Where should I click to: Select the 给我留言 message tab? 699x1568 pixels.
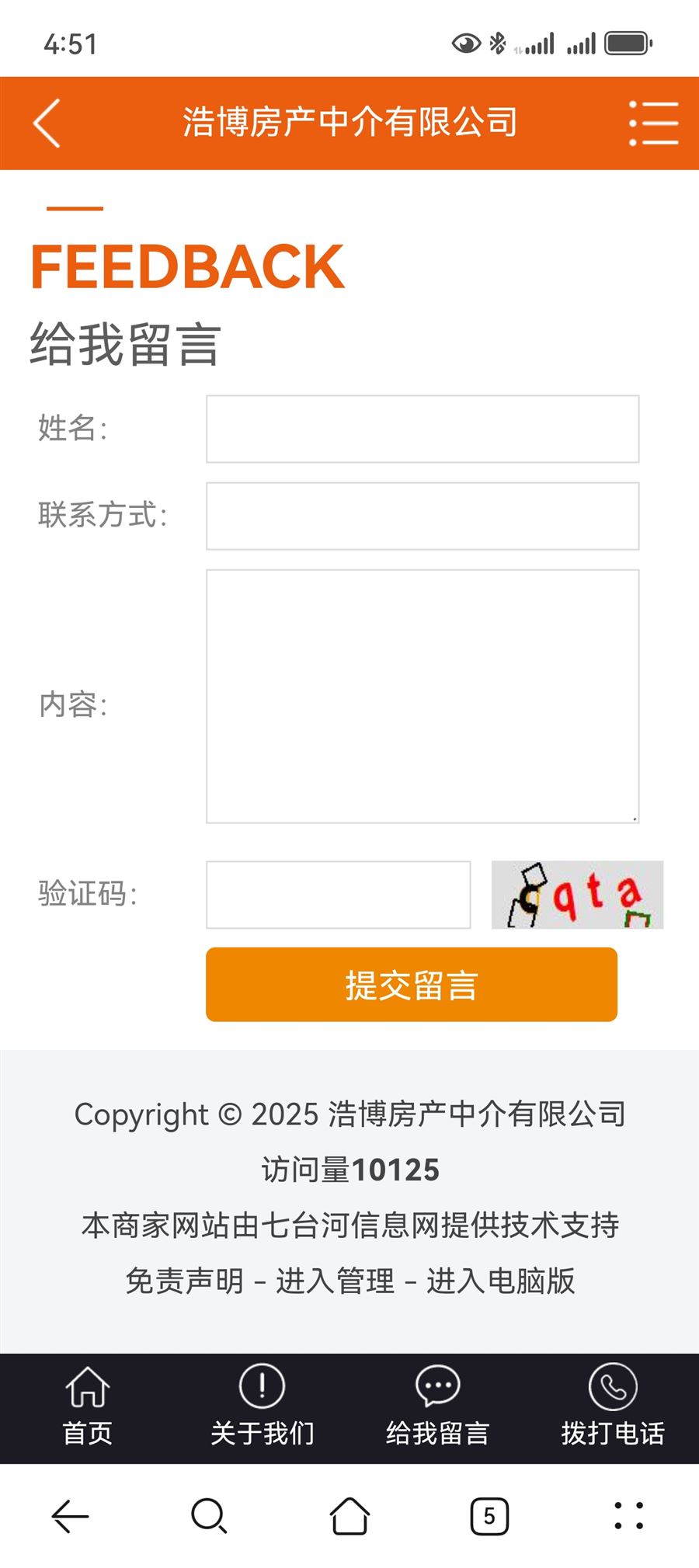(x=437, y=1407)
